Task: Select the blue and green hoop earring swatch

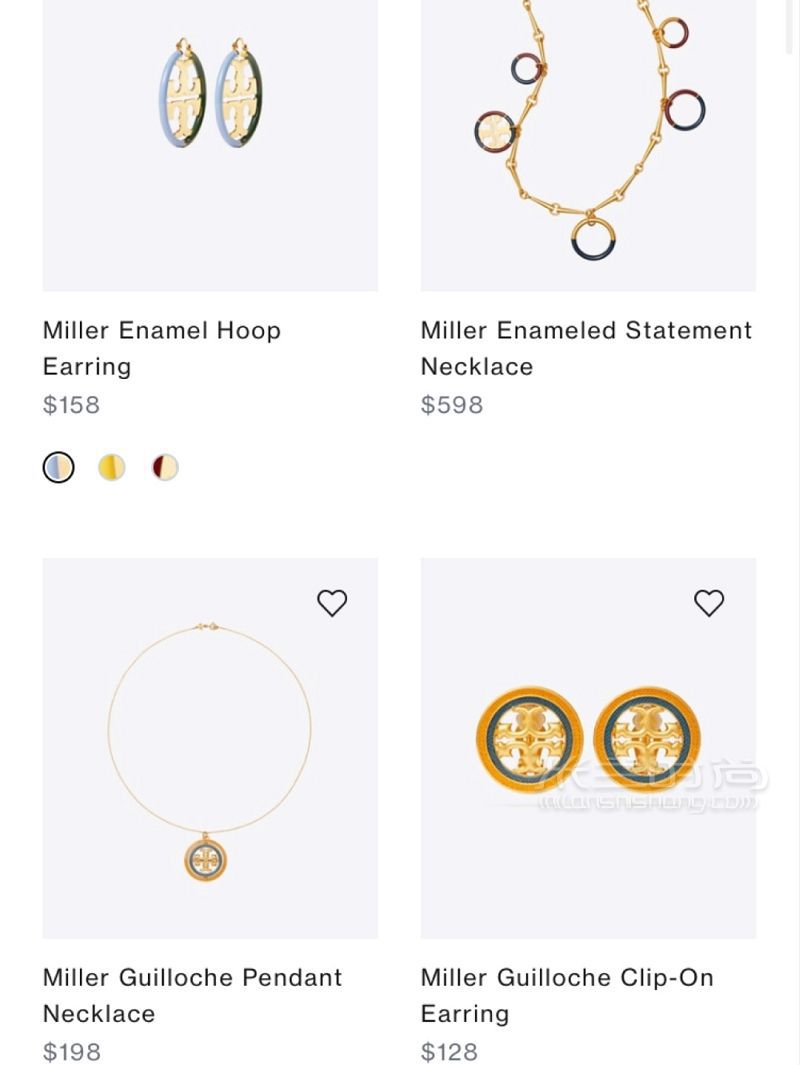Action: 58,467
